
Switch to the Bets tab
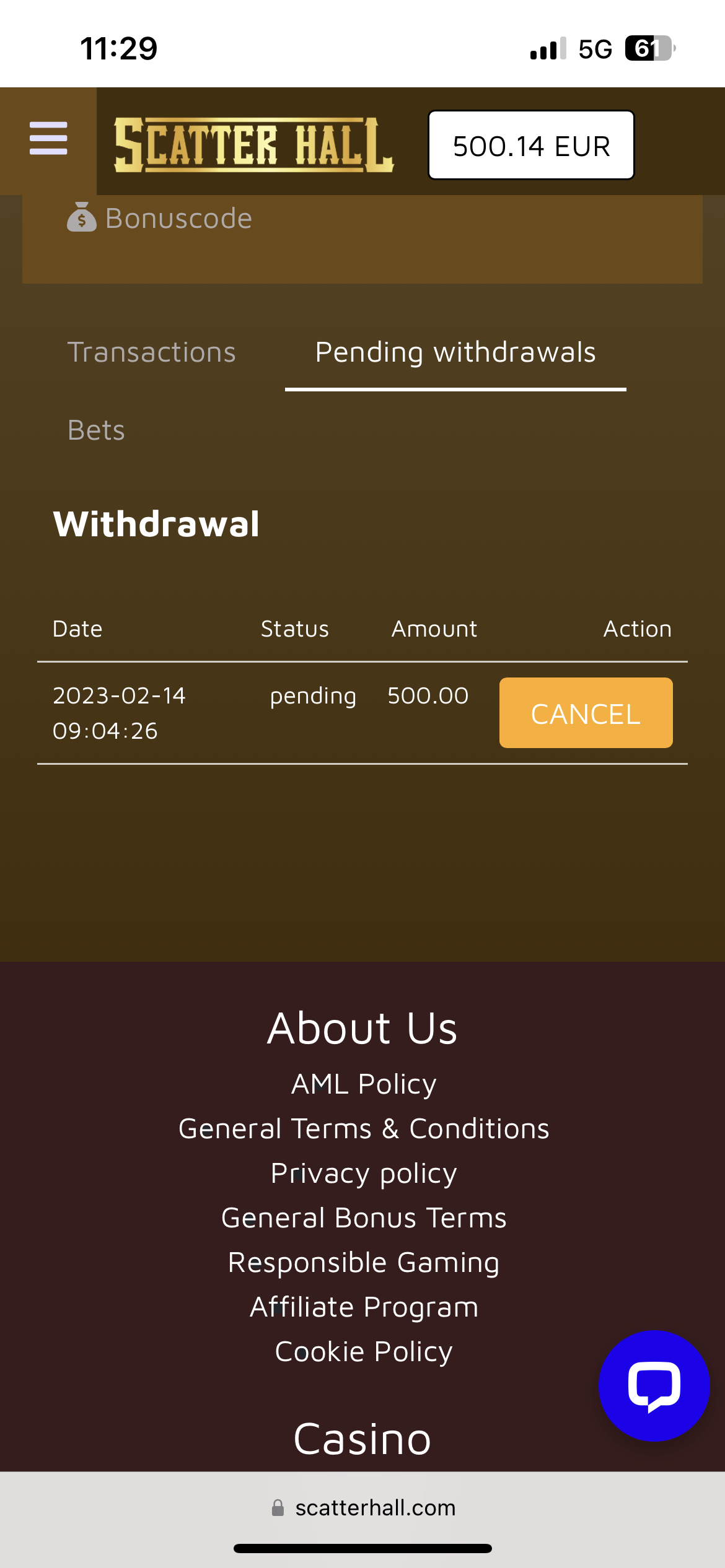pos(96,430)
